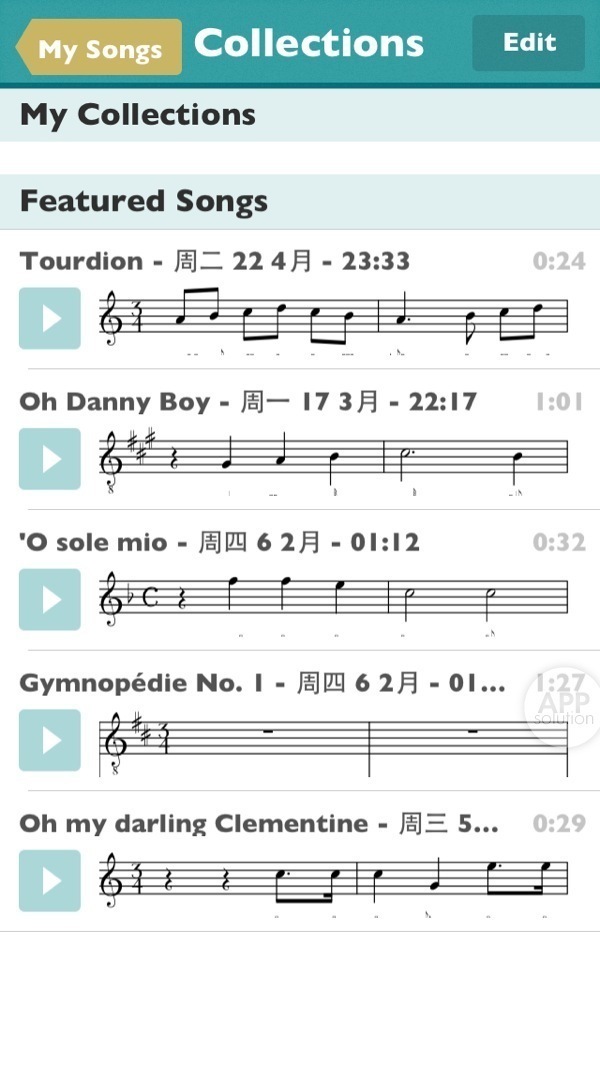Play Oh my darling Clementine
The image size is (600, 1065).
pos(49,881)
